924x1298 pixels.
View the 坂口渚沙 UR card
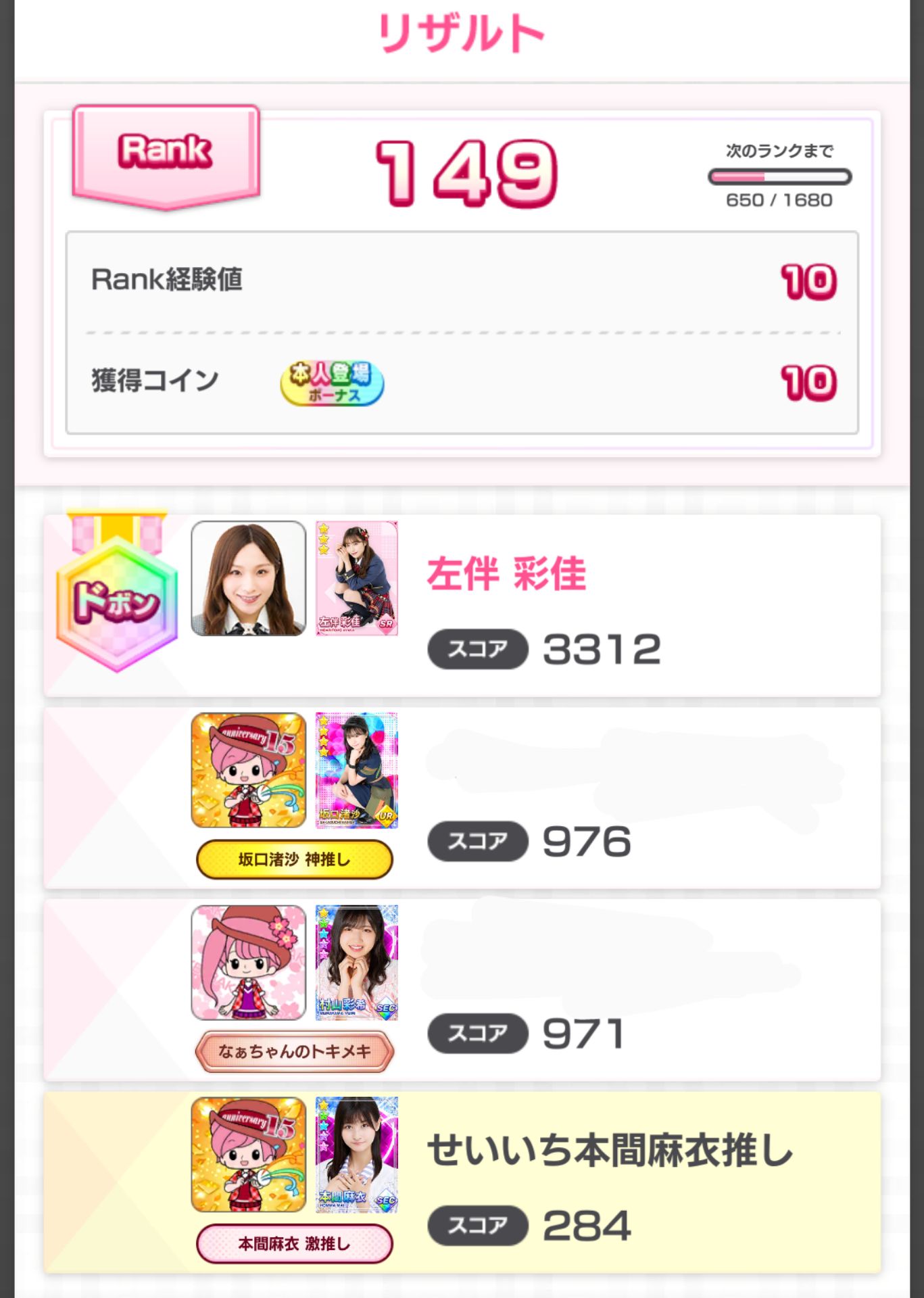pos(357,770)
